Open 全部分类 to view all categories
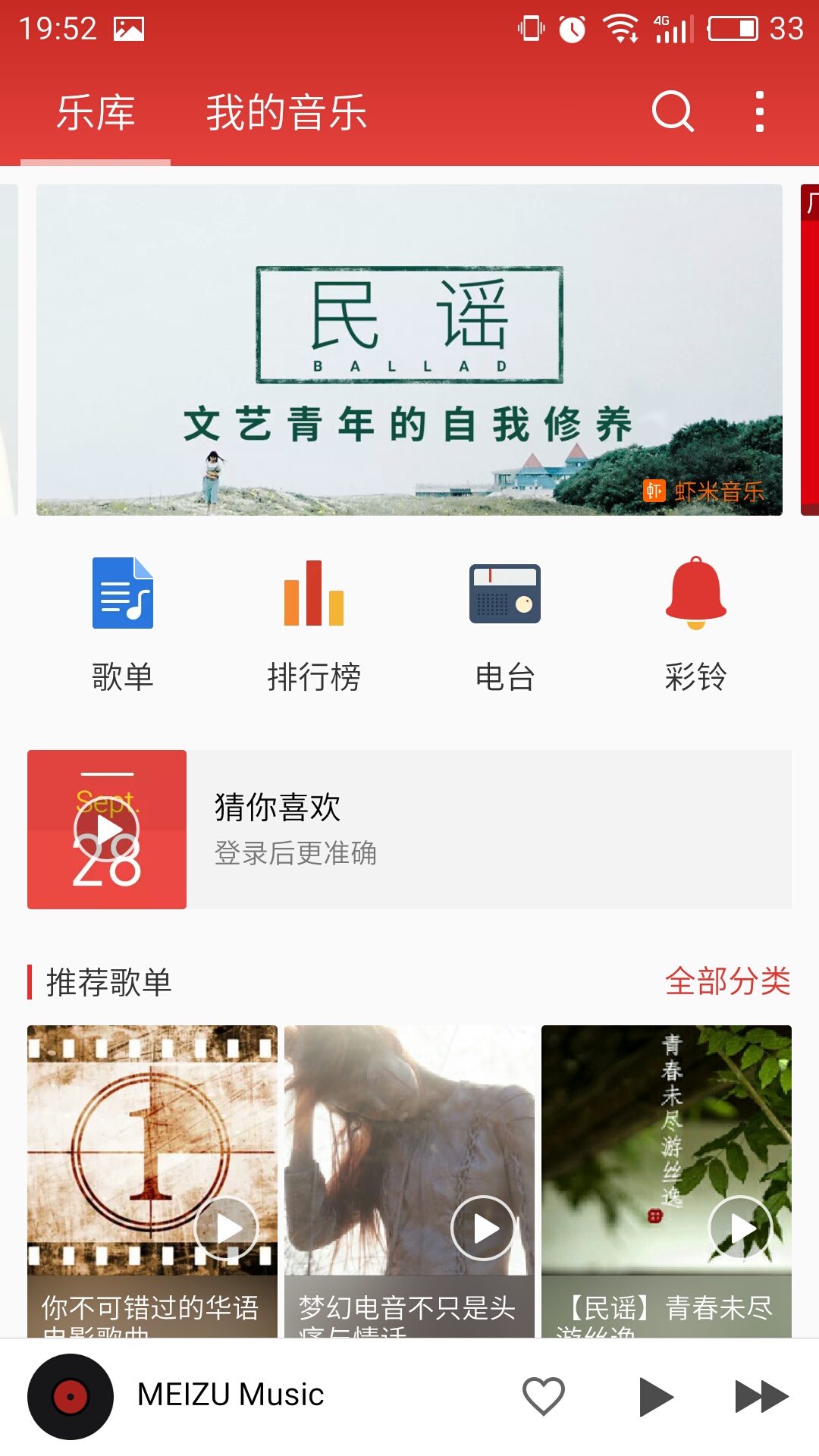 pos(727,981)
